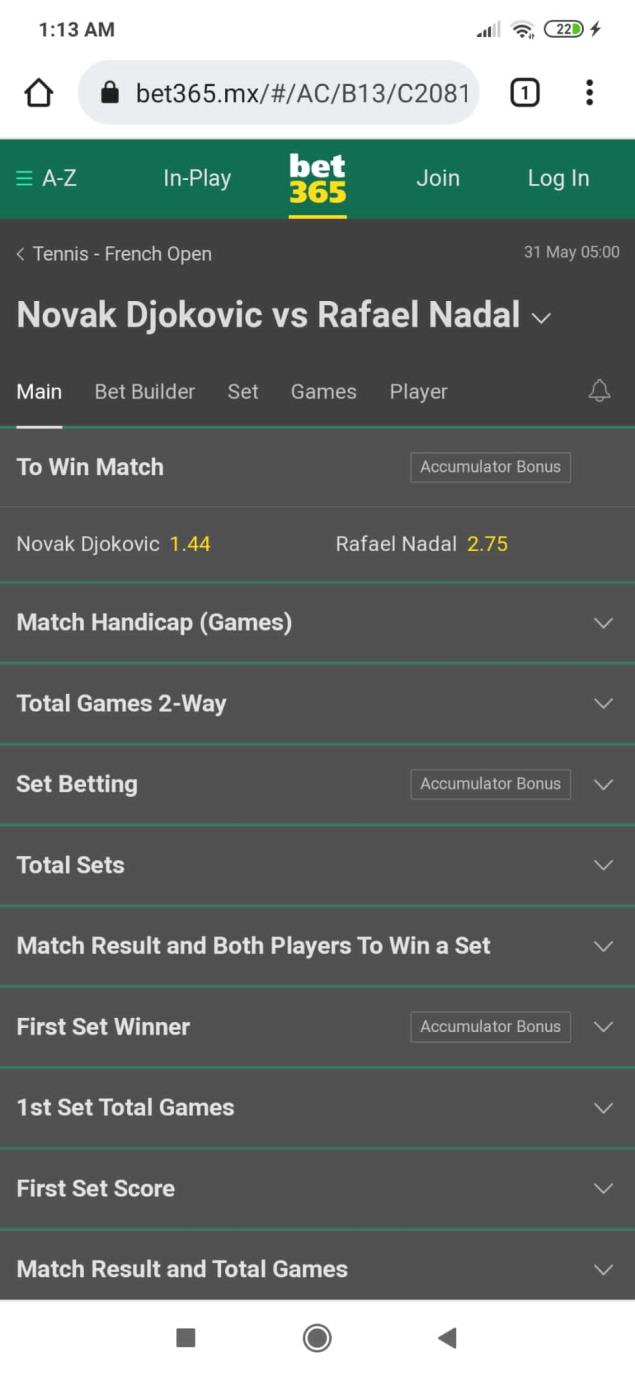The image size is (635, 1376).
Task: Expand the First Set Score market
Action: point(317,1188)
